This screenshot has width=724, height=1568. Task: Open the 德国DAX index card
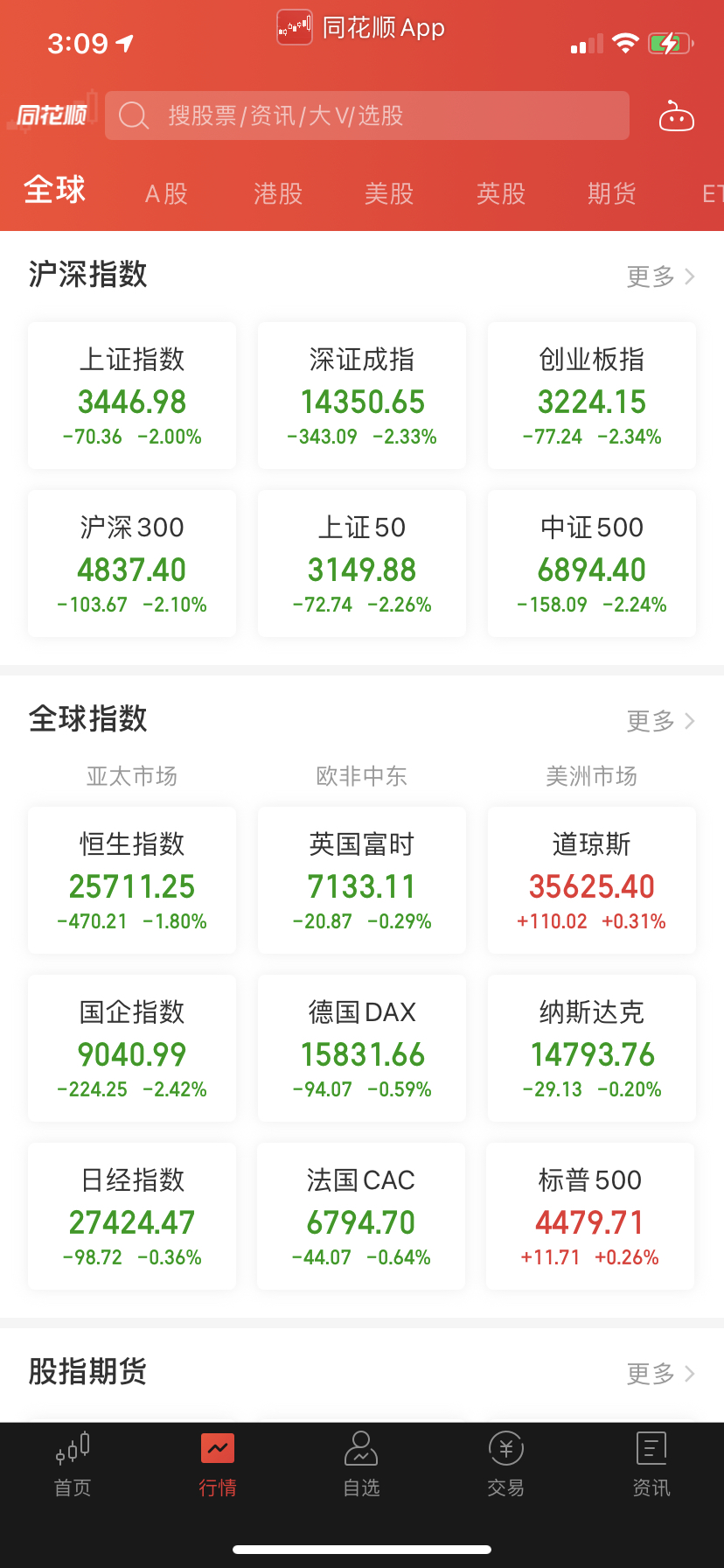[362, 1048]
